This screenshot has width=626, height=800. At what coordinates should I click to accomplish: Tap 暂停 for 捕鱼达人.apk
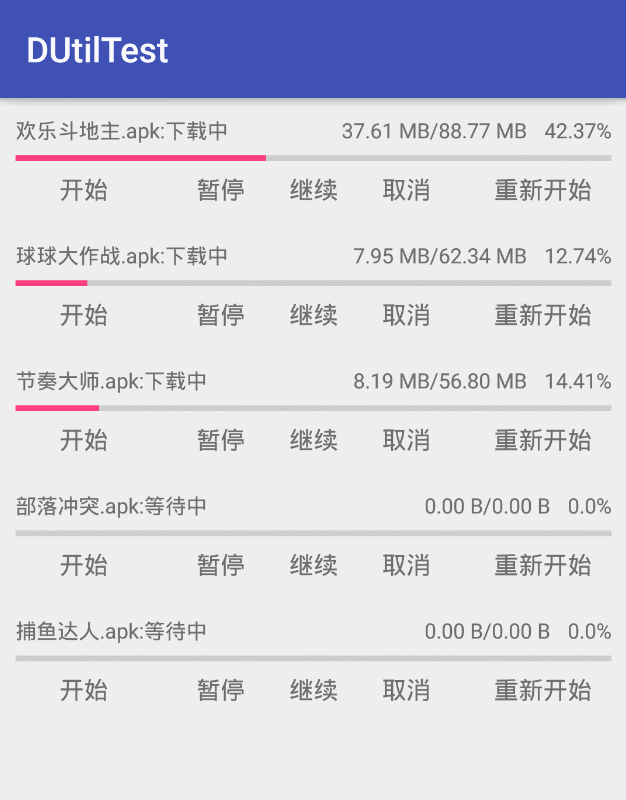(221, 691)
